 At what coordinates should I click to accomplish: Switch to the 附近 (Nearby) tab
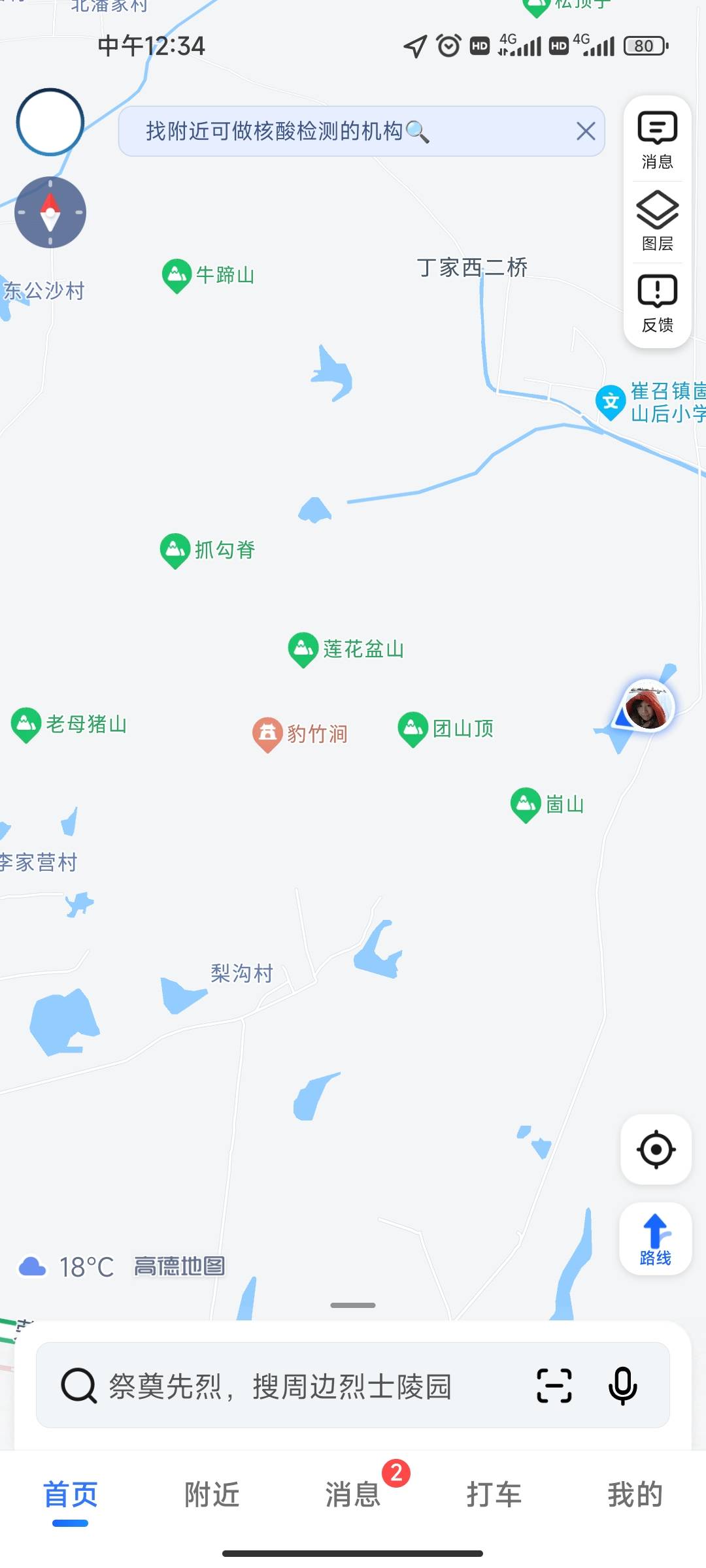211,1493
